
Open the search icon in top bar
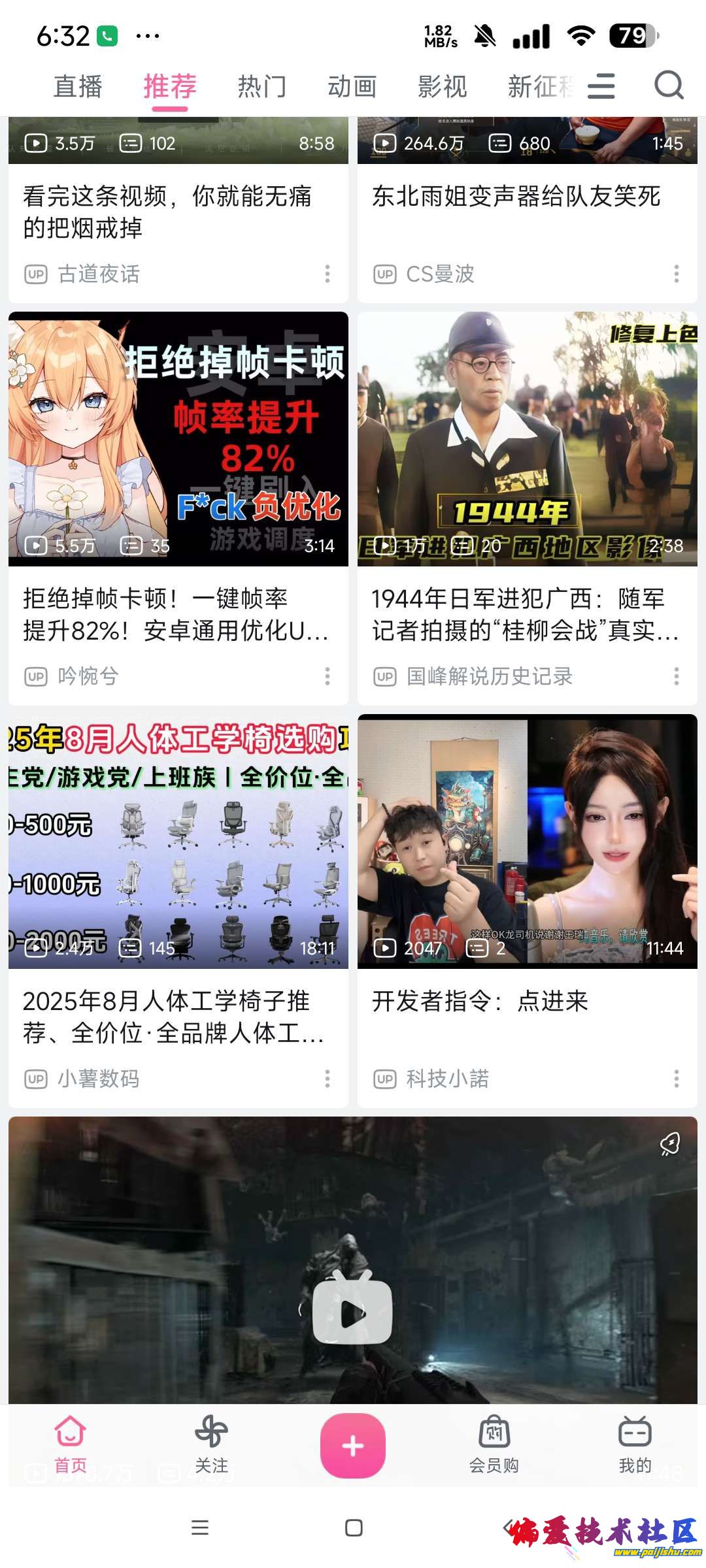pos(669,86)
